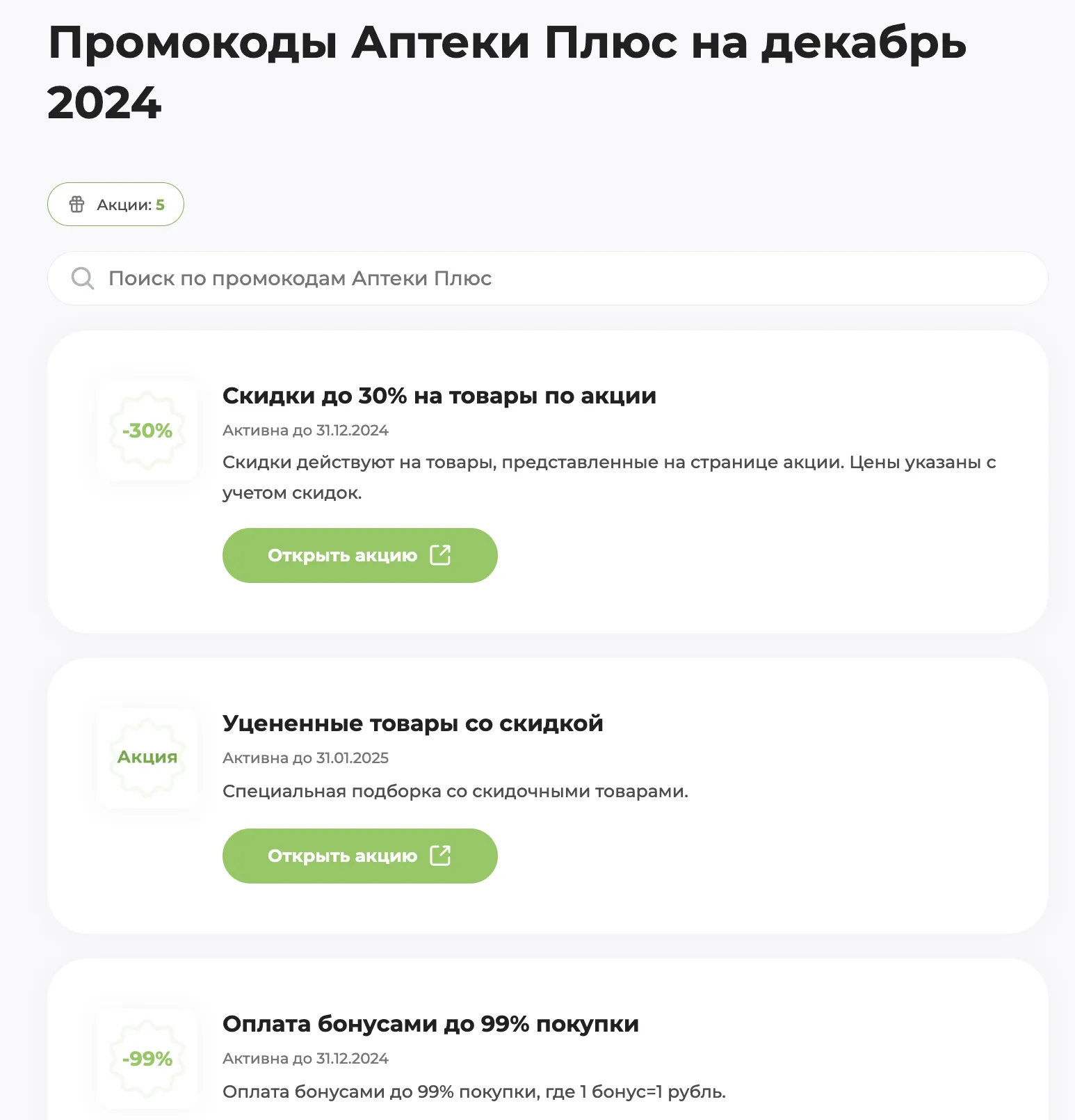Open the Уцененные товары со скидкой card
Image resolution: width=1075 pixels, height=1120 pixels.
[412, 723]
